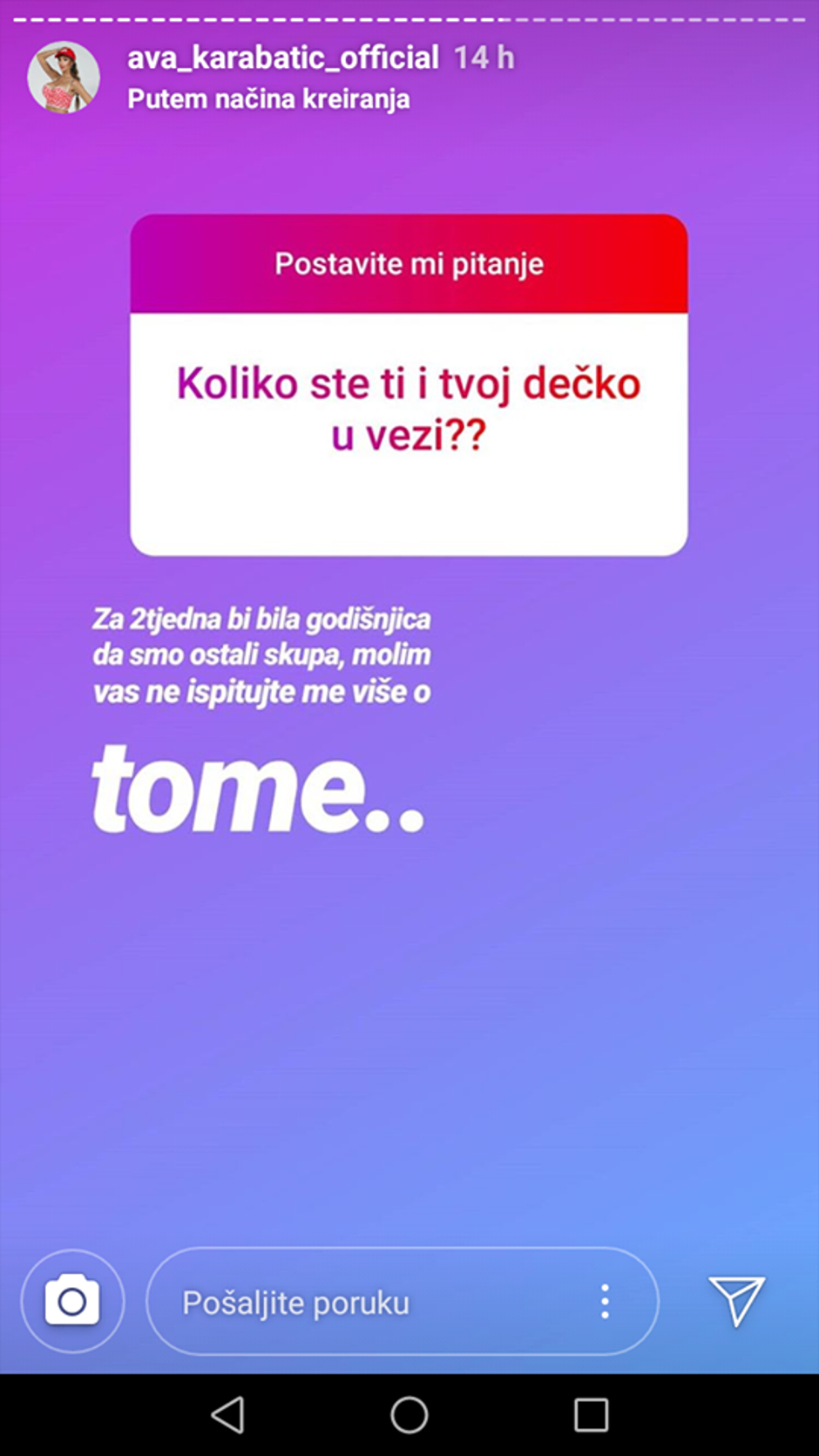Tap the gradient background to pause story
This screenshot has width=819, height=1456.
click(x=409, y=1046)
